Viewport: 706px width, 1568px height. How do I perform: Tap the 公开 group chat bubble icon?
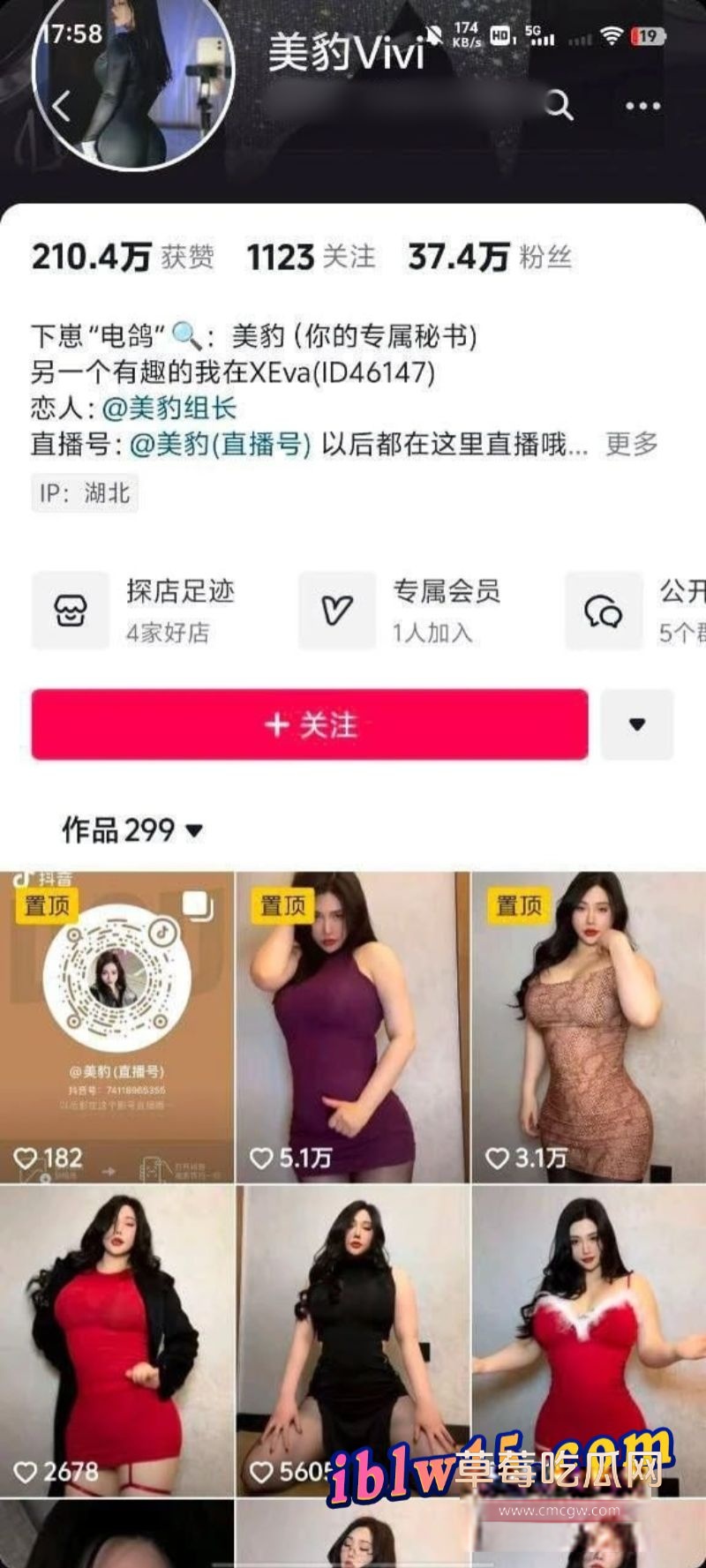point(602,611)
